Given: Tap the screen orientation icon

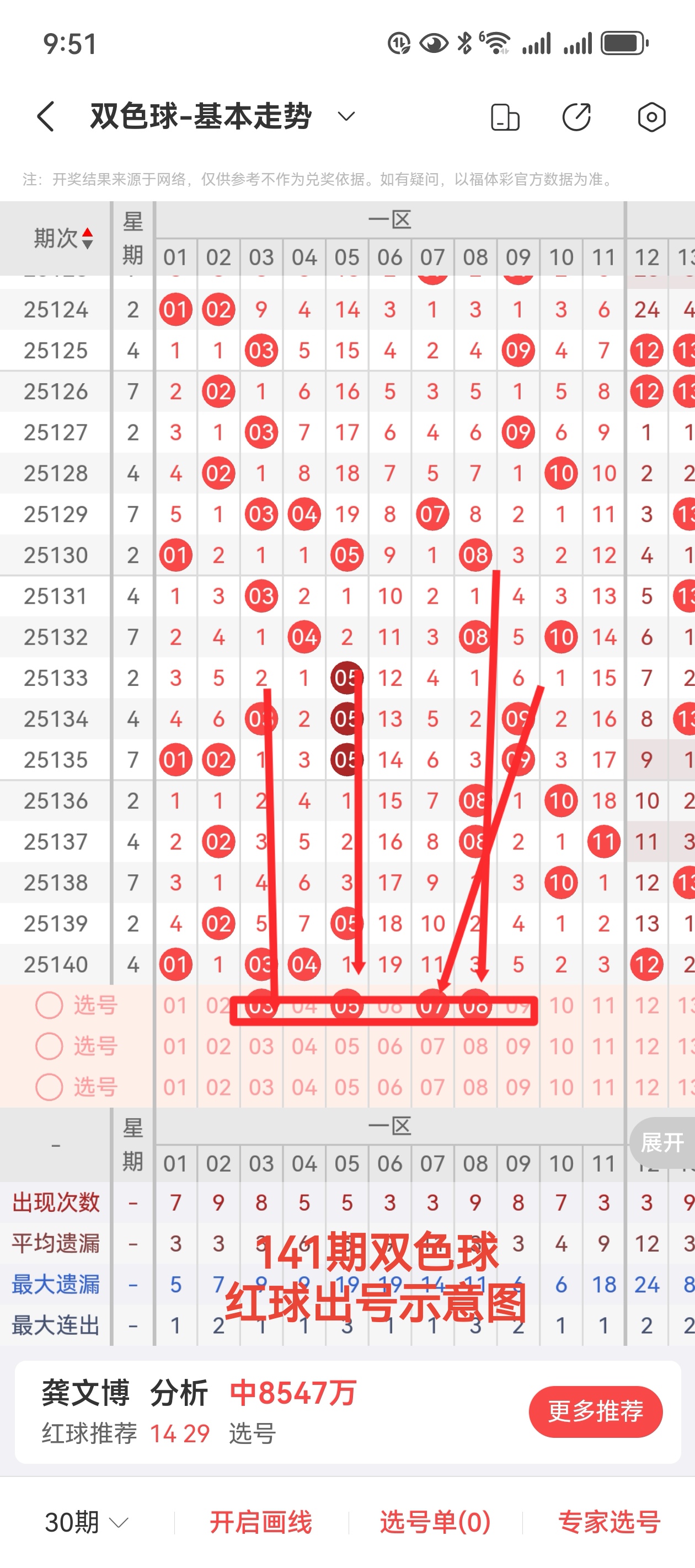Looking at the screenshot, I should pyautogui.click(x=505, y=117).
